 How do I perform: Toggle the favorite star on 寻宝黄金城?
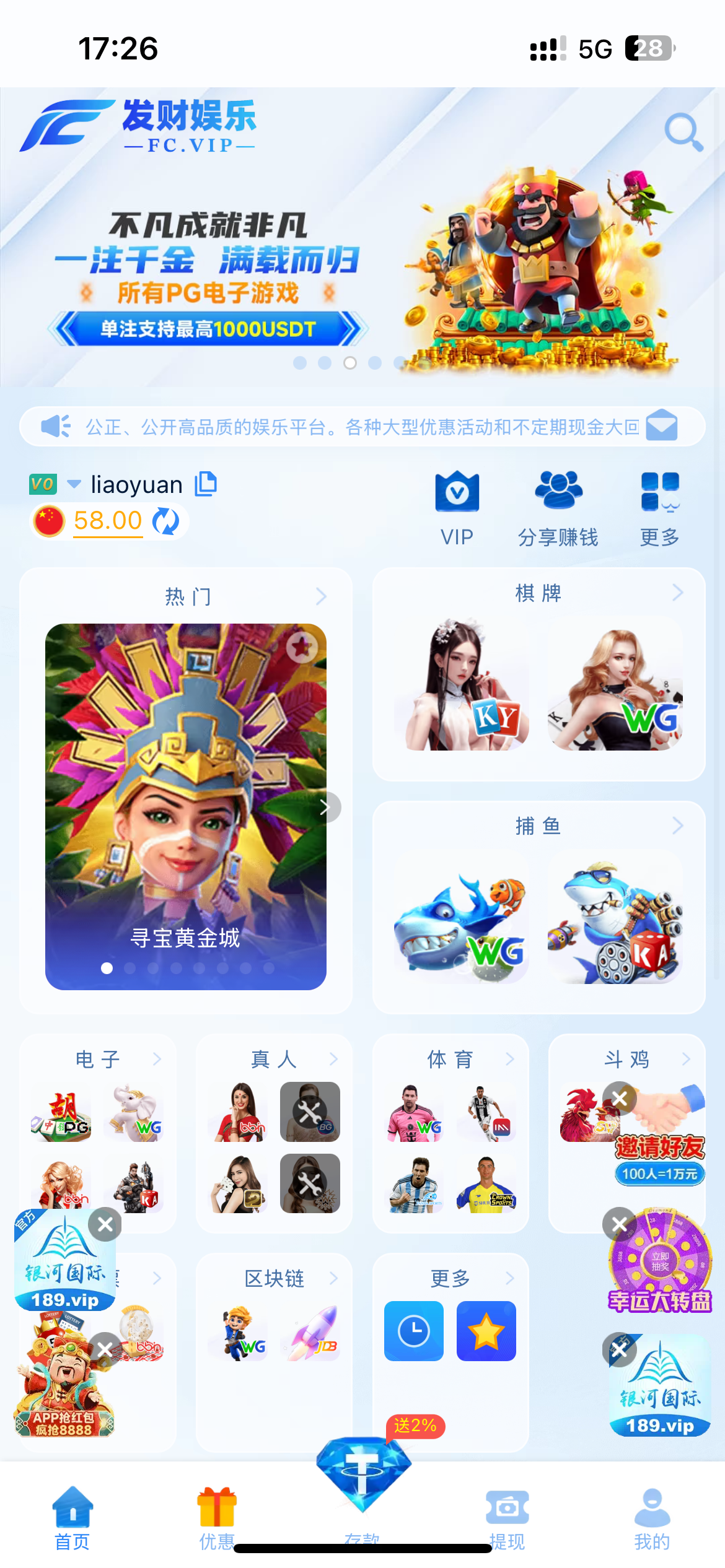302,648
